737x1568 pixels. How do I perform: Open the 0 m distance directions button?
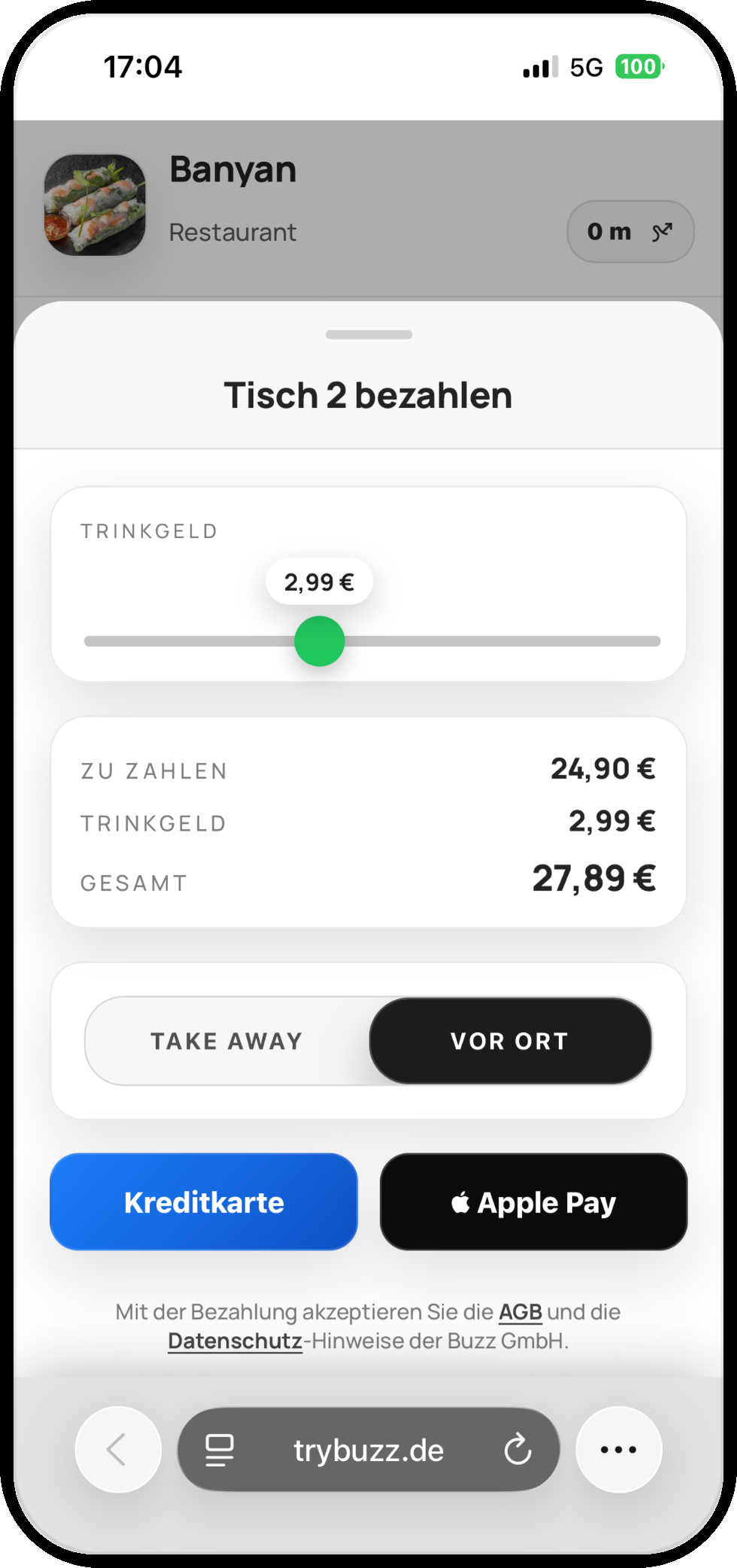pos(630,232)
